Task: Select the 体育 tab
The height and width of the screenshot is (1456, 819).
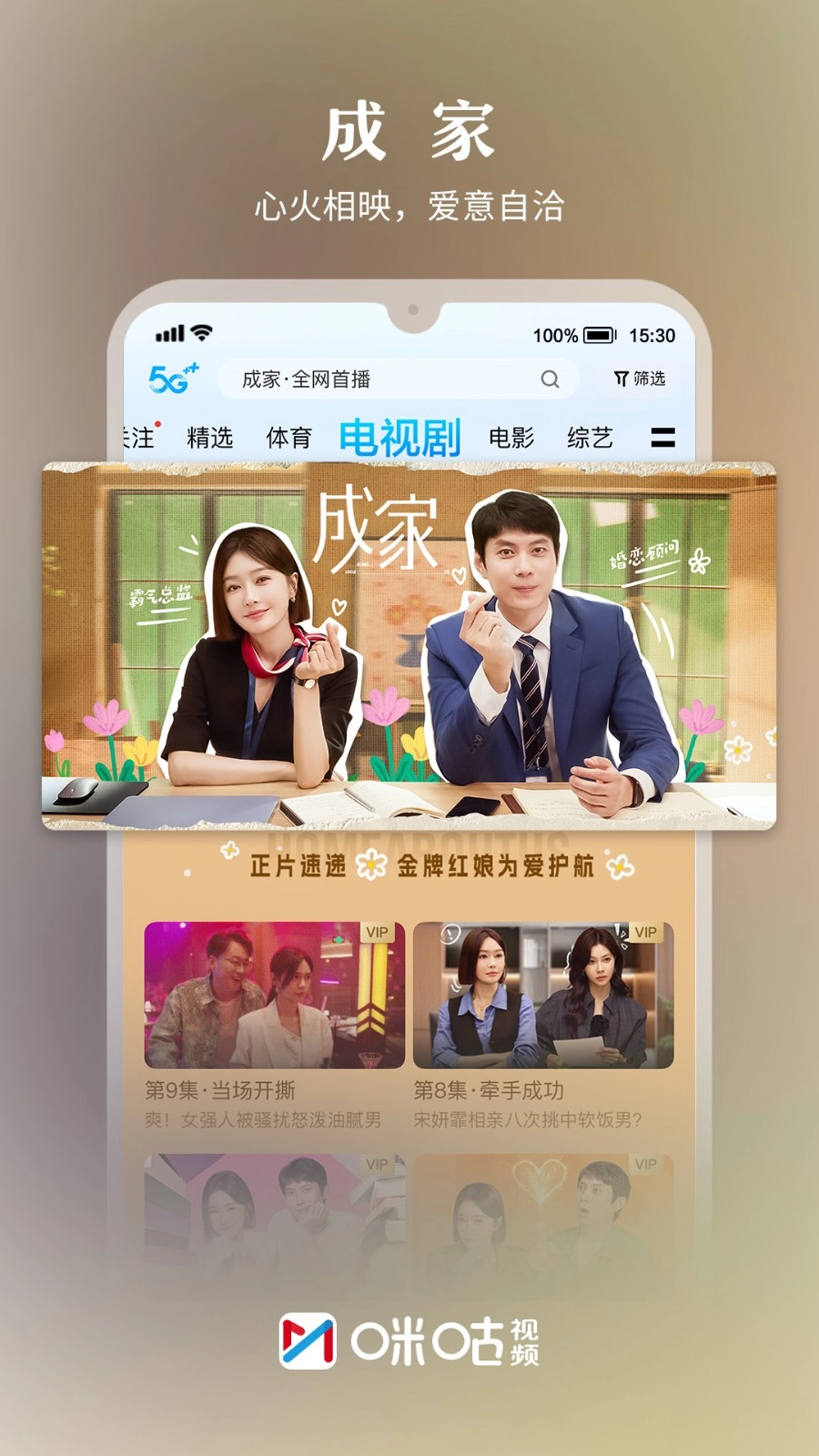Action: click(289, 436)
